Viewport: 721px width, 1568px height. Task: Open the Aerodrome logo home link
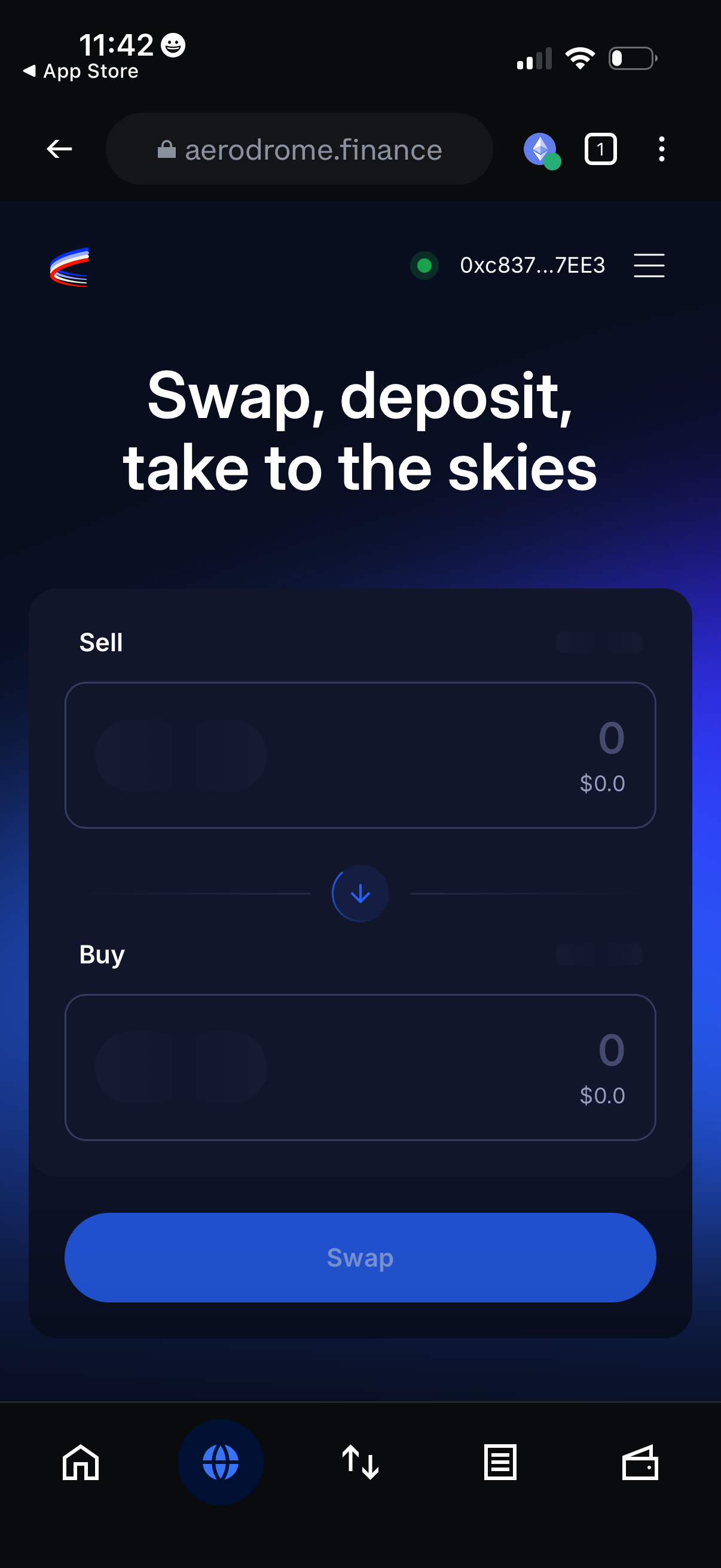click(69, 266)
